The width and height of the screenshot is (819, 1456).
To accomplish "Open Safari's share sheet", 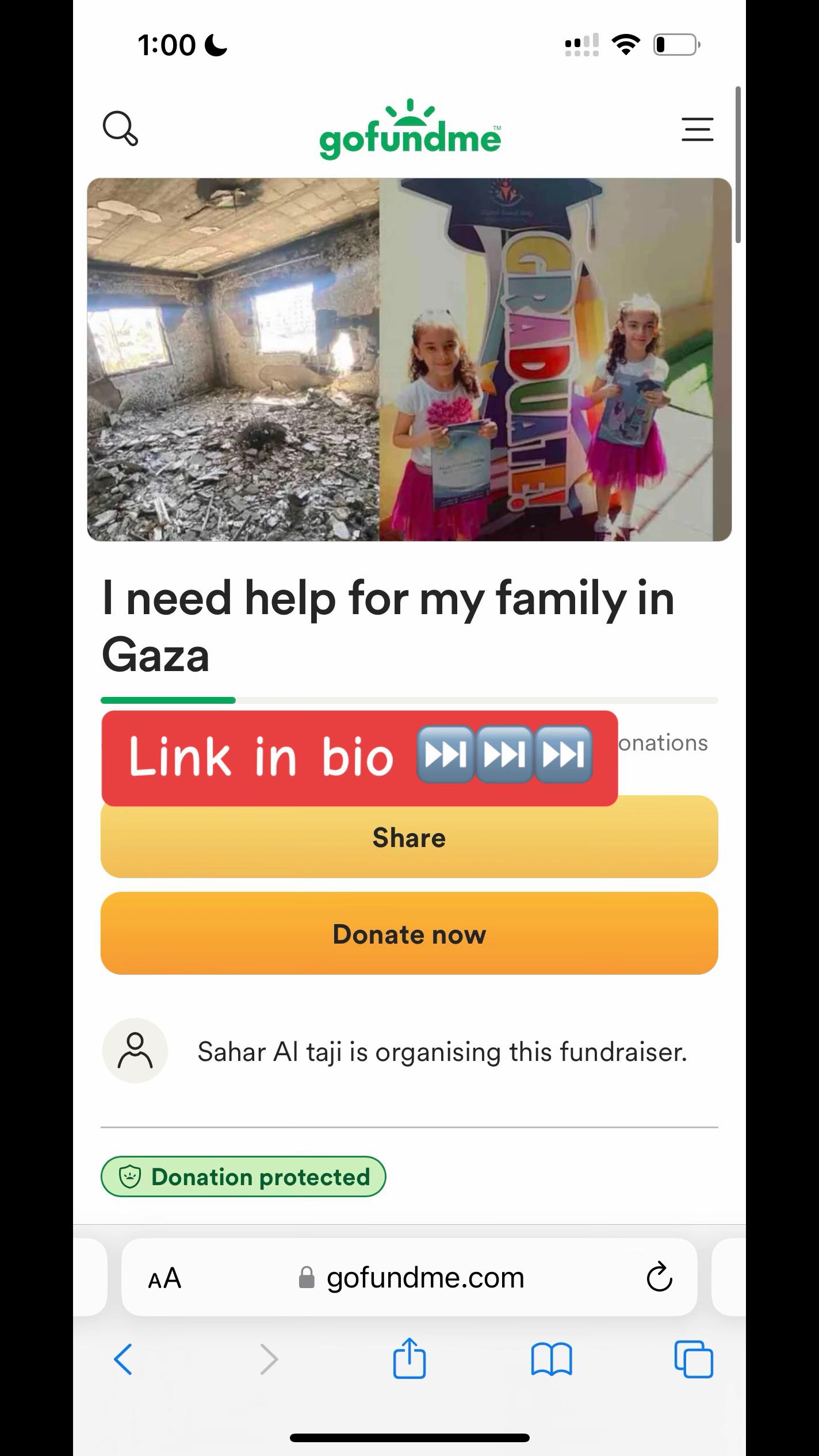I will [x=409, y=1358].
